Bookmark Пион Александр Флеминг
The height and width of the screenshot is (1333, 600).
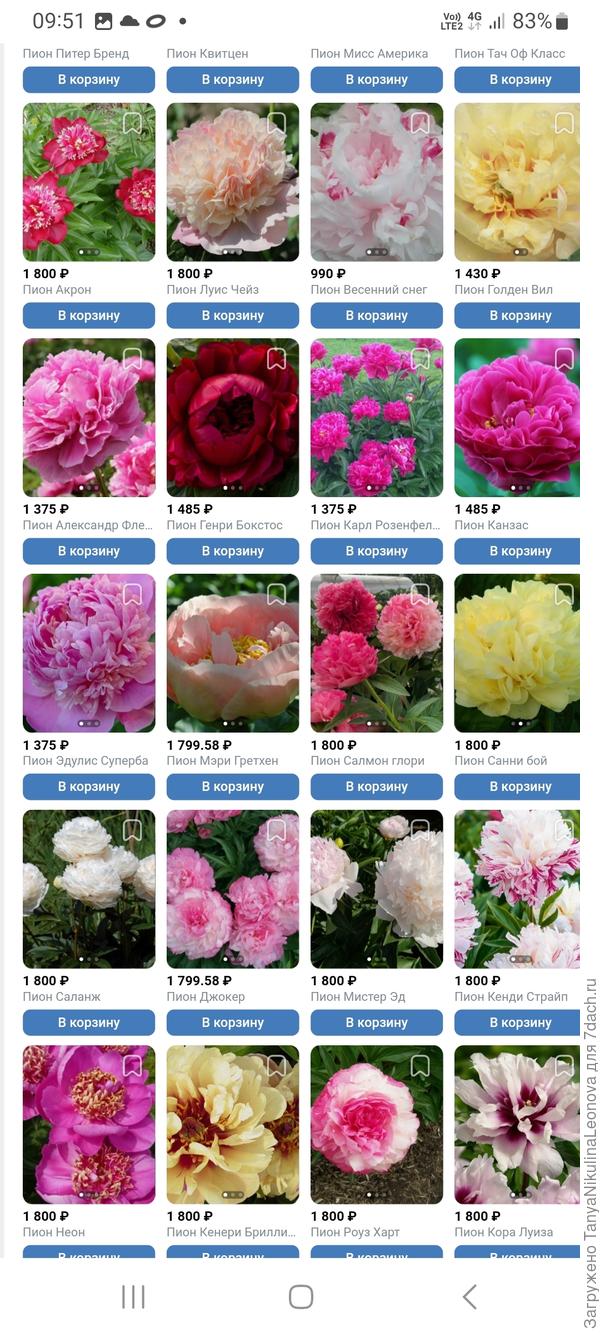coord(132,359)
